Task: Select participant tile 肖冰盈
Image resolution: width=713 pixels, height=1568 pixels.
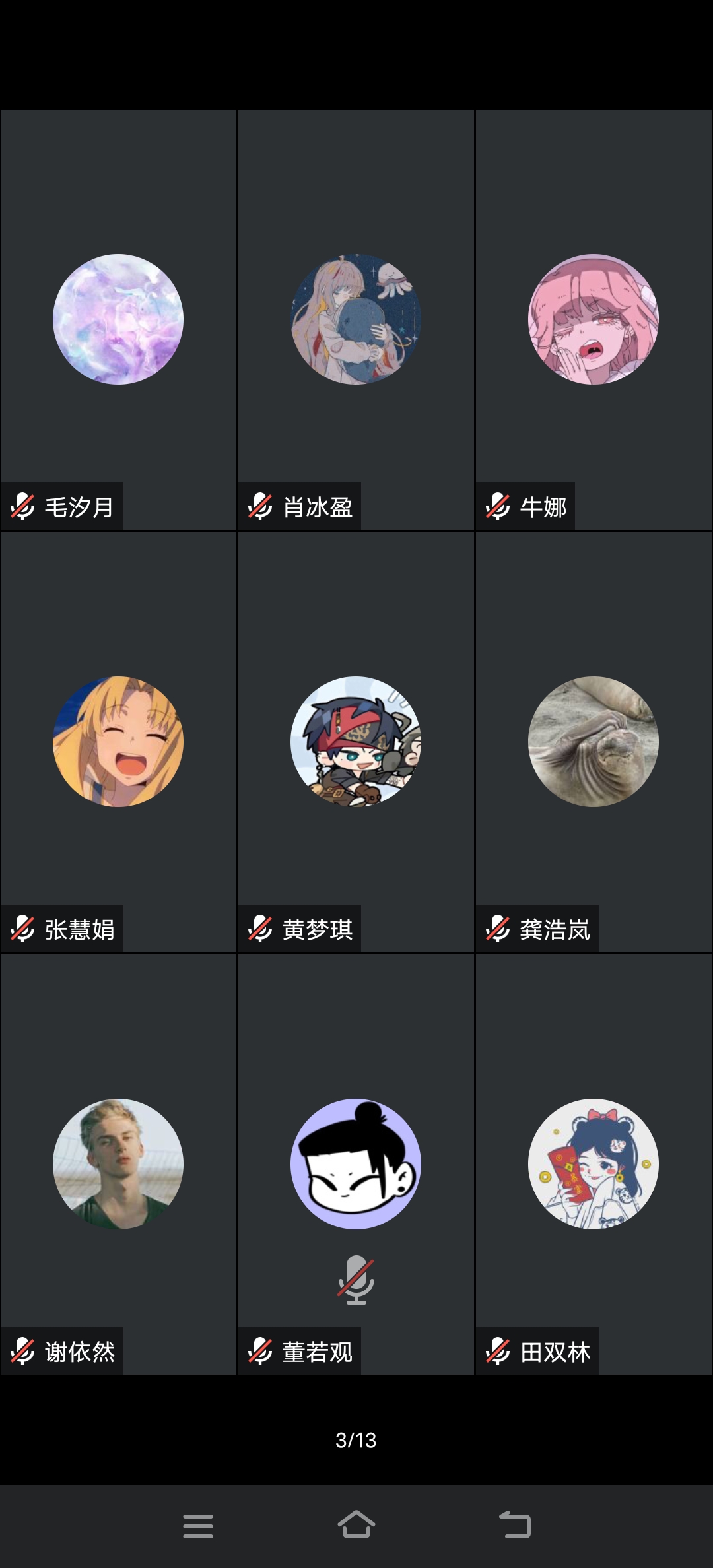Action: pyautogui.click(x=356, y=319)
